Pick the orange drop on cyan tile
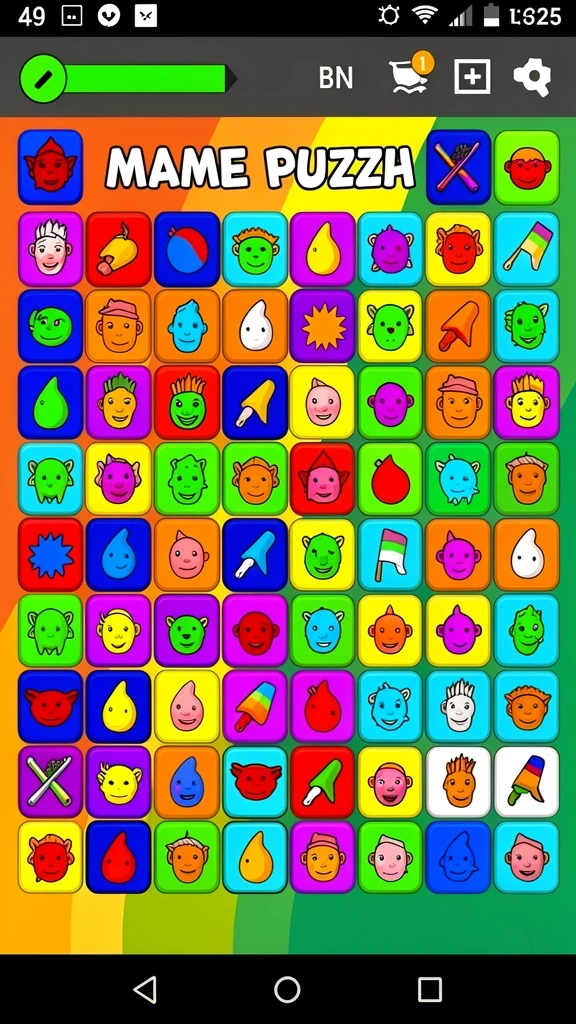 [255, 857]
